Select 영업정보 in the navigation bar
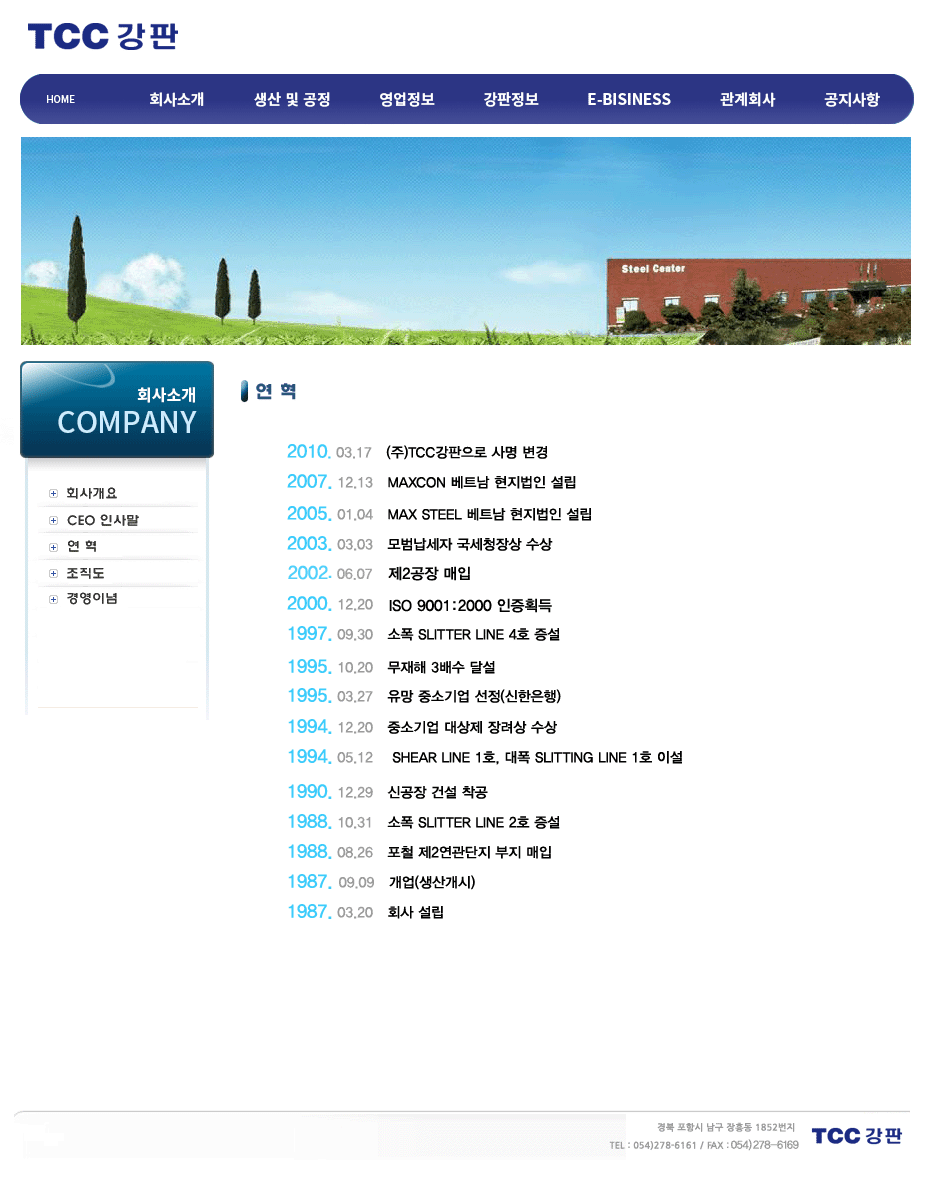This screenshot has width=936, height=1201. click(407, 99)
